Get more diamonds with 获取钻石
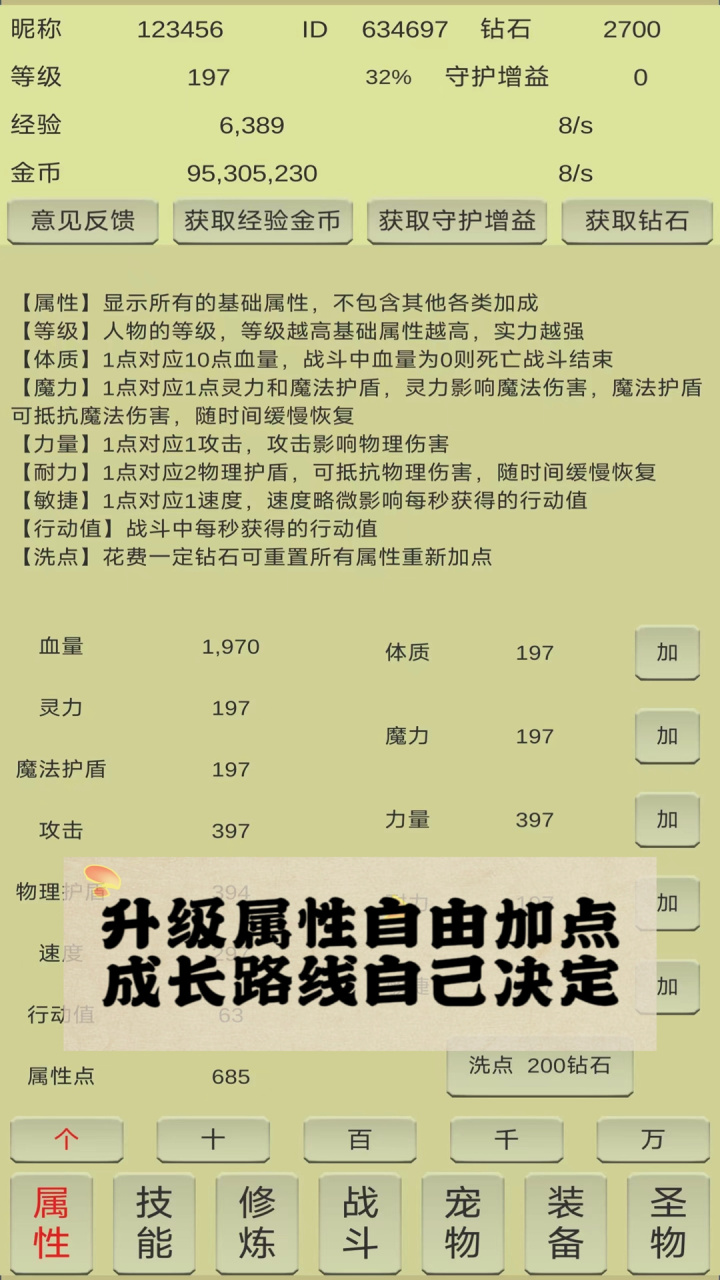This screenshot has height=1280, width=720. (636, 221)
